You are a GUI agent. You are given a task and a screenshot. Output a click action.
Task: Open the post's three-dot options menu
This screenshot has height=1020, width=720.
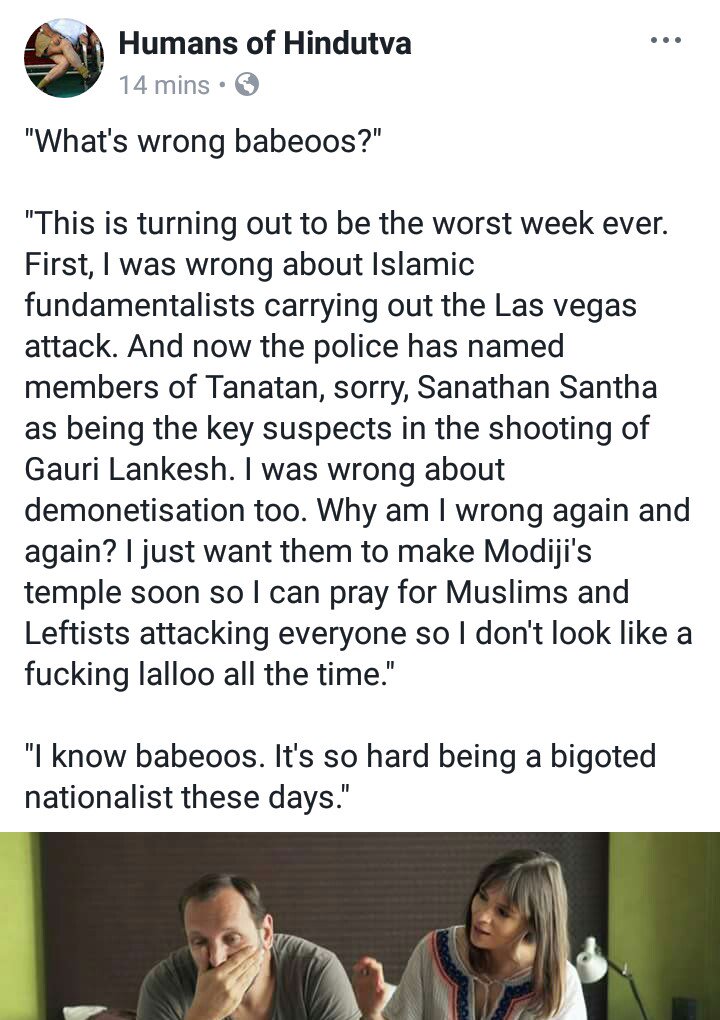click(664, 41)
